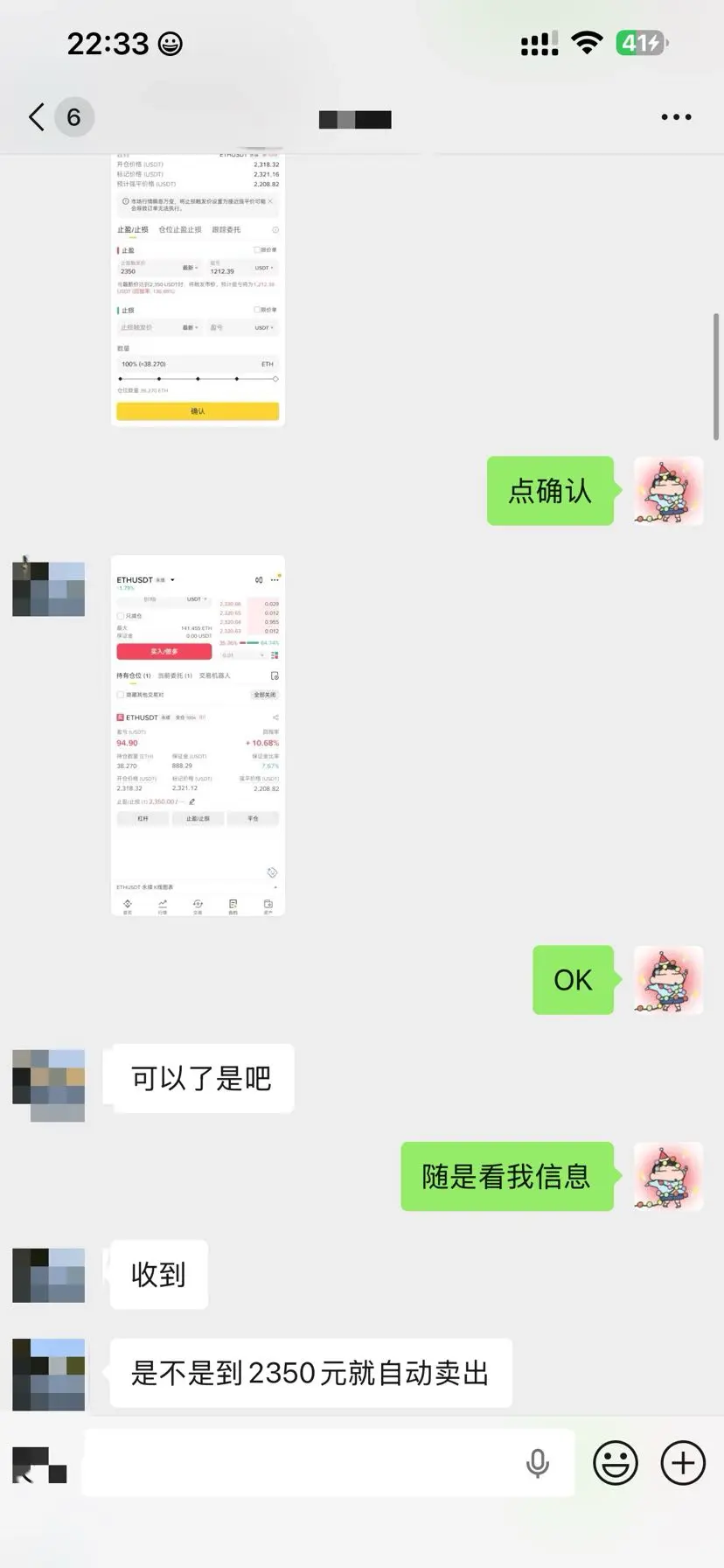Tap the emoji icon in the chat input bar
This screenshot has width=724, height=1568.
(617, 1461)
